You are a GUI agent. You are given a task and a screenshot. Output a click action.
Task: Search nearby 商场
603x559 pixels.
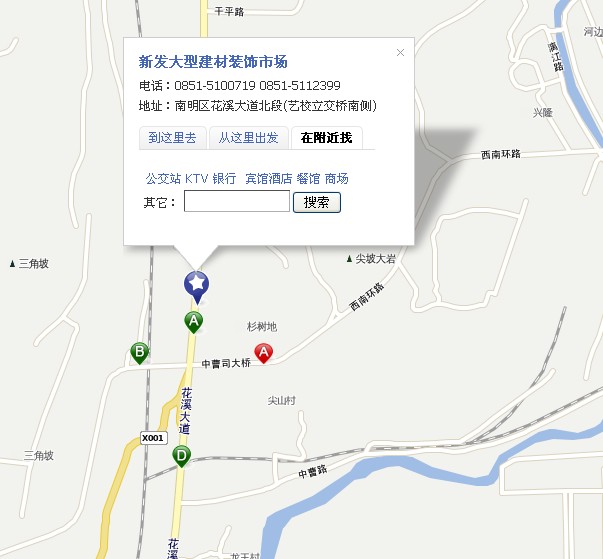point(337,179)
